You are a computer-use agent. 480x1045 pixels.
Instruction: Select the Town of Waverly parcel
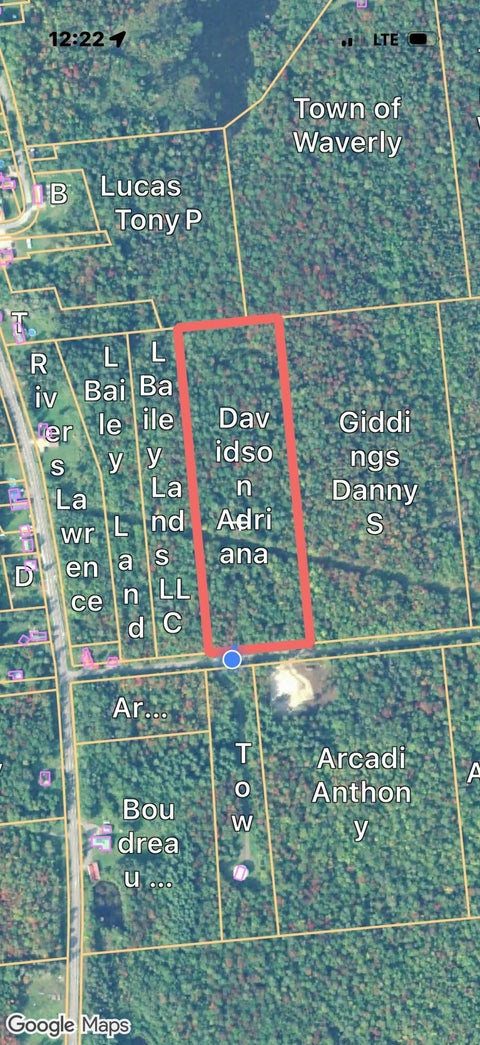tap(348, 126)
